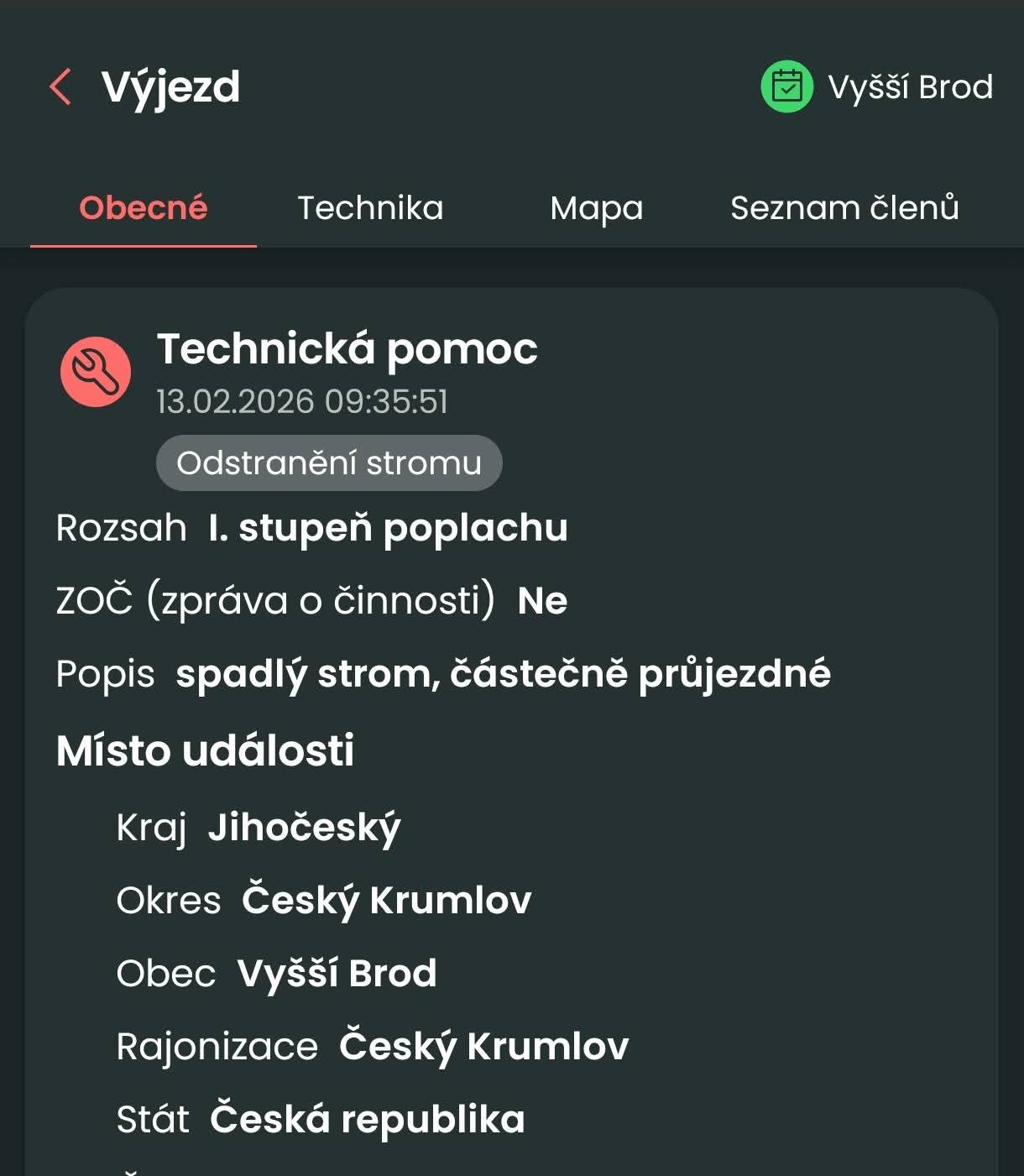Show the Seznam členů tab
Viewport: 1024px width, 1176px height.
click(844, 208)
